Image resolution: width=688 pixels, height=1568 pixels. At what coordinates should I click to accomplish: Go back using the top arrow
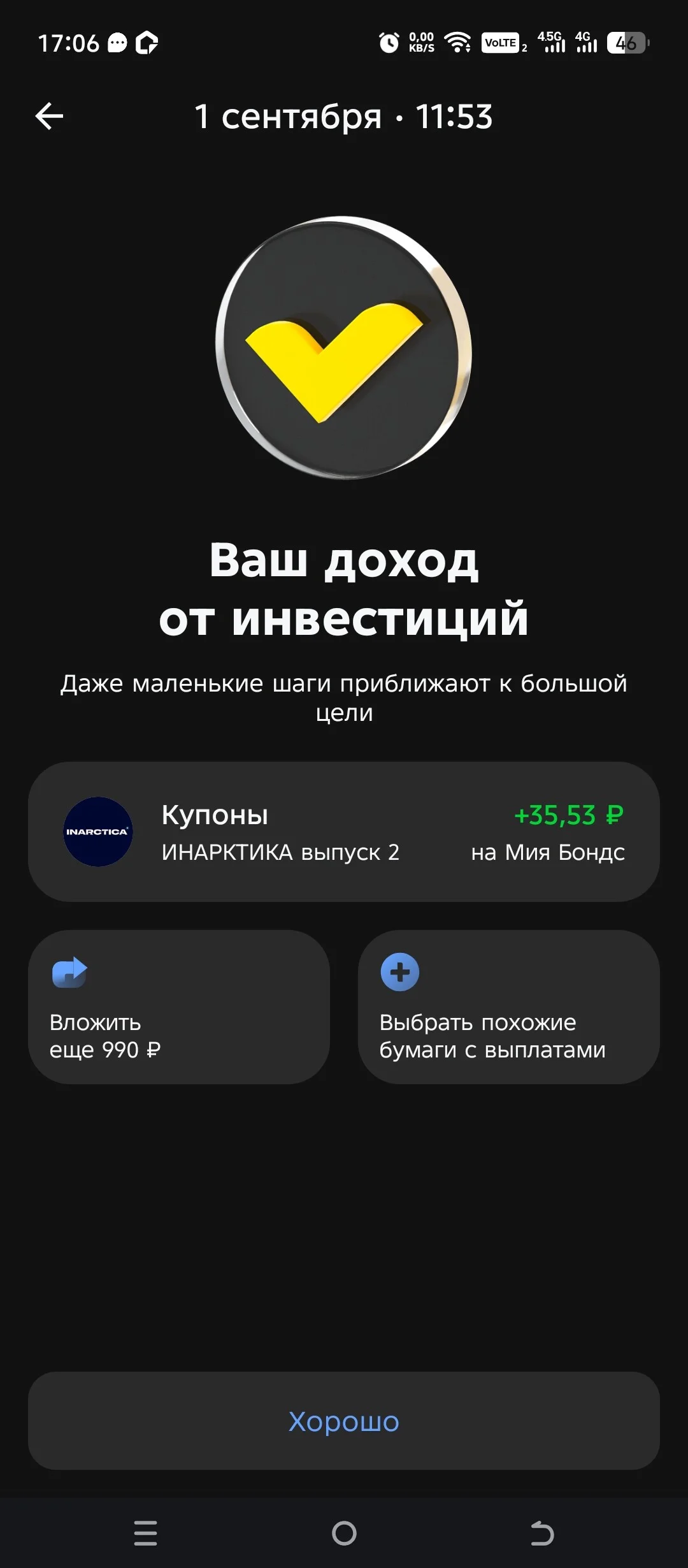49,116
